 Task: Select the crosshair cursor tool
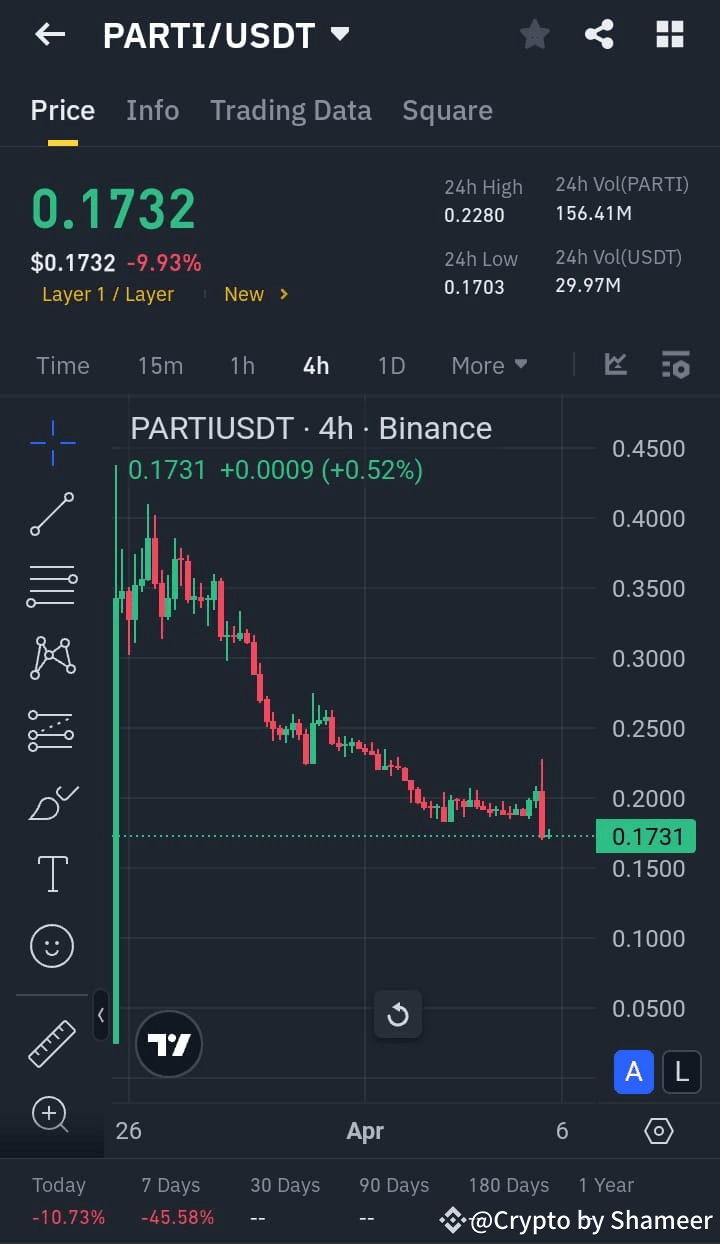[x=50, y=441]
